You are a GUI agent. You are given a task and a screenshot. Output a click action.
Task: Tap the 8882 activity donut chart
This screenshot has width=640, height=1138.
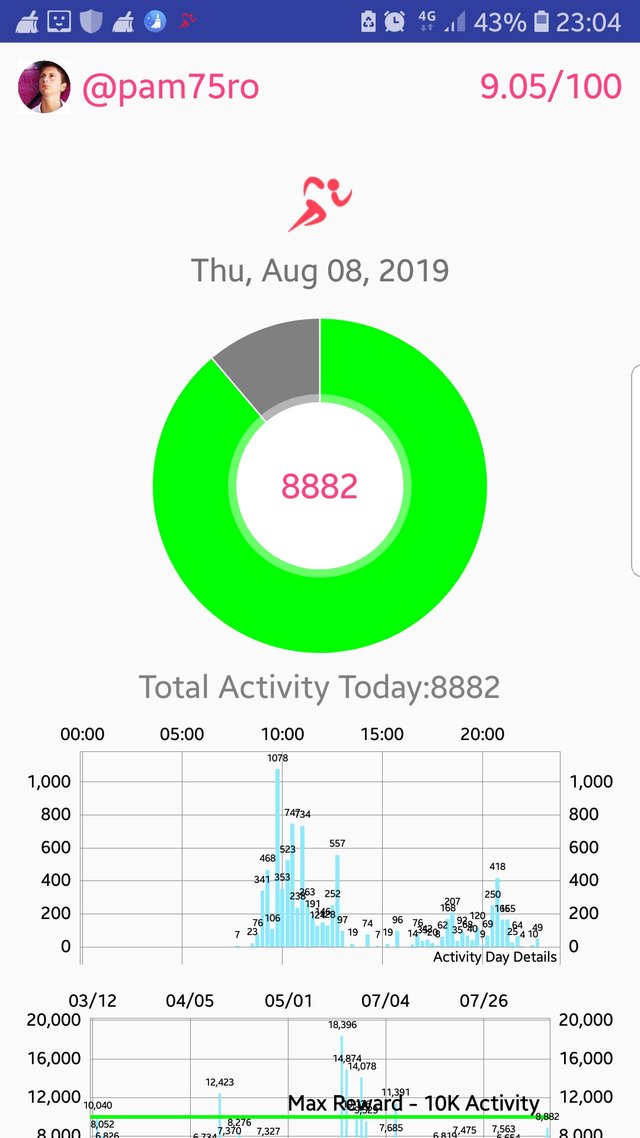pos(320,485)
